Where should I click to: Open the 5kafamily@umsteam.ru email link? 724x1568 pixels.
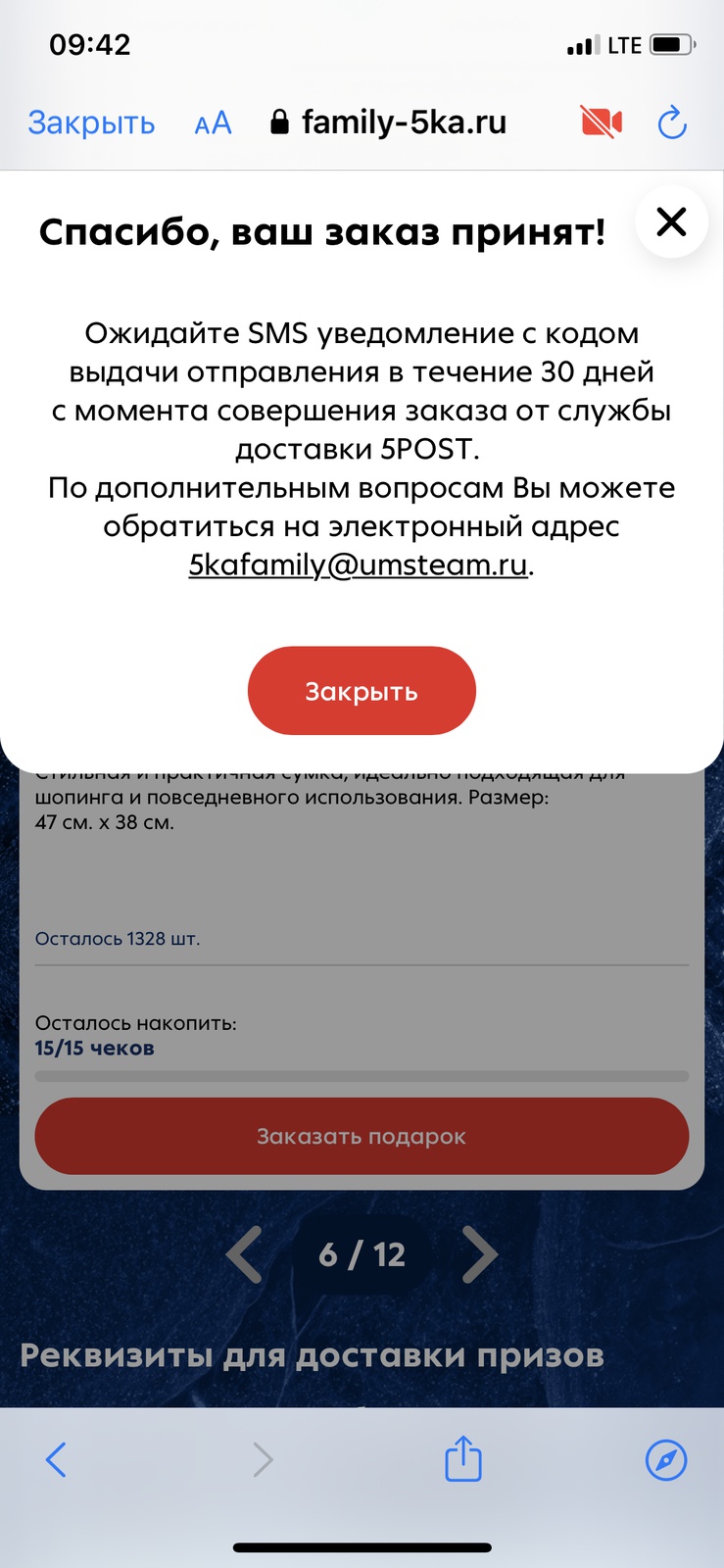(359, 564)
